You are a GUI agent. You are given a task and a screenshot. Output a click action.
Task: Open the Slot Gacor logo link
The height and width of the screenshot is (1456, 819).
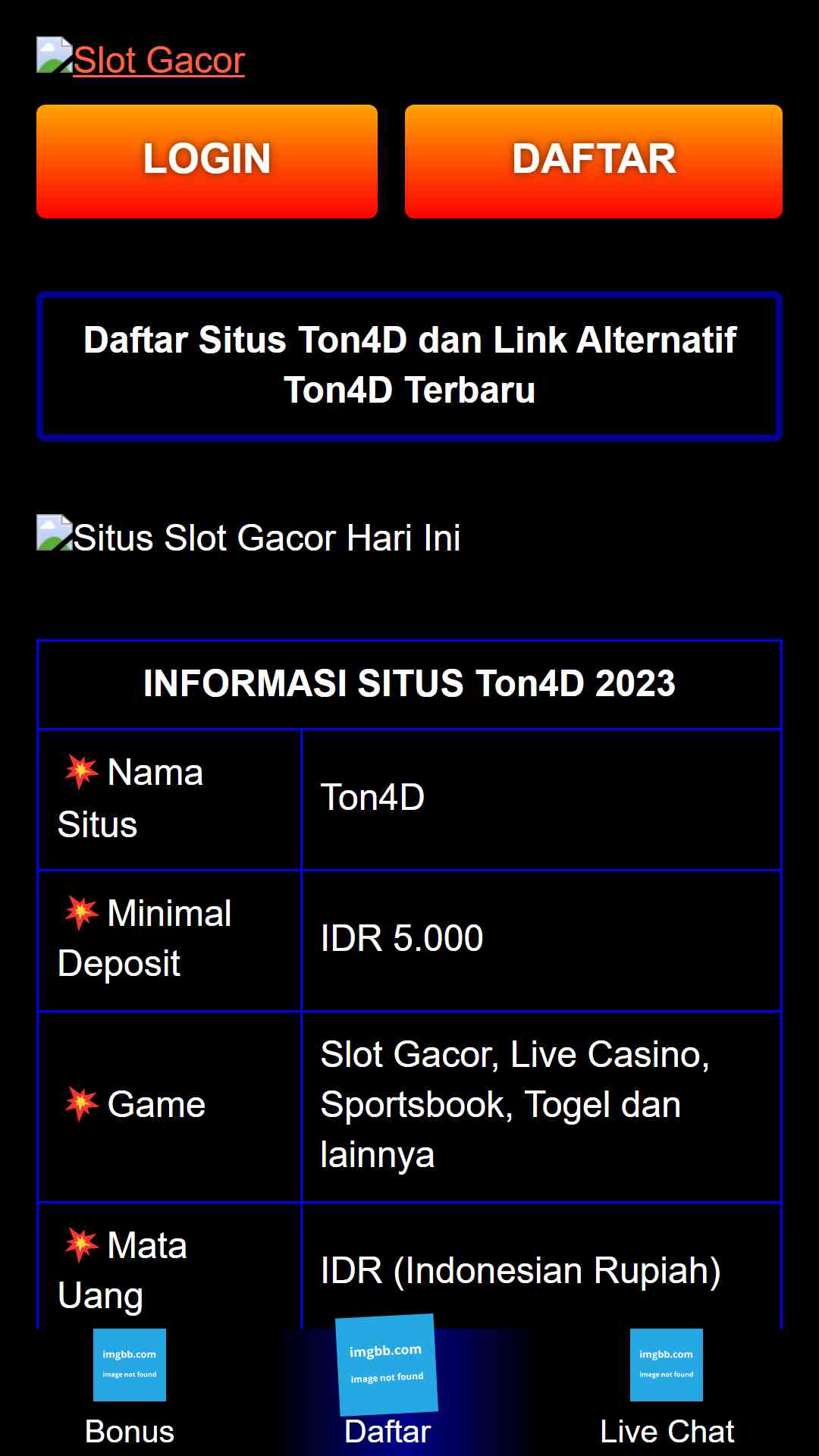[x=141, y=58]
